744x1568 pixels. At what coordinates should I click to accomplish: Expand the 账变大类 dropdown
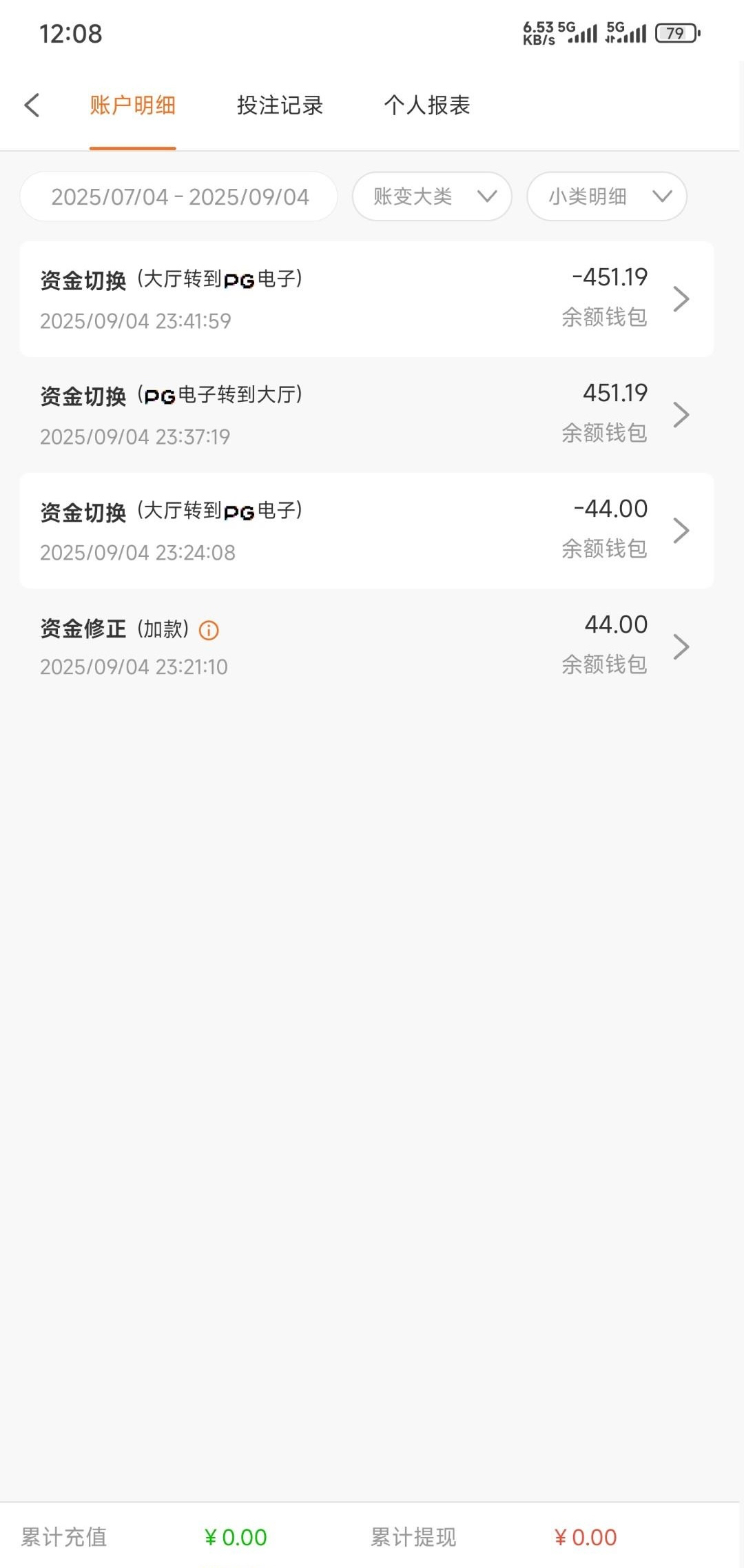pos(432,197)
